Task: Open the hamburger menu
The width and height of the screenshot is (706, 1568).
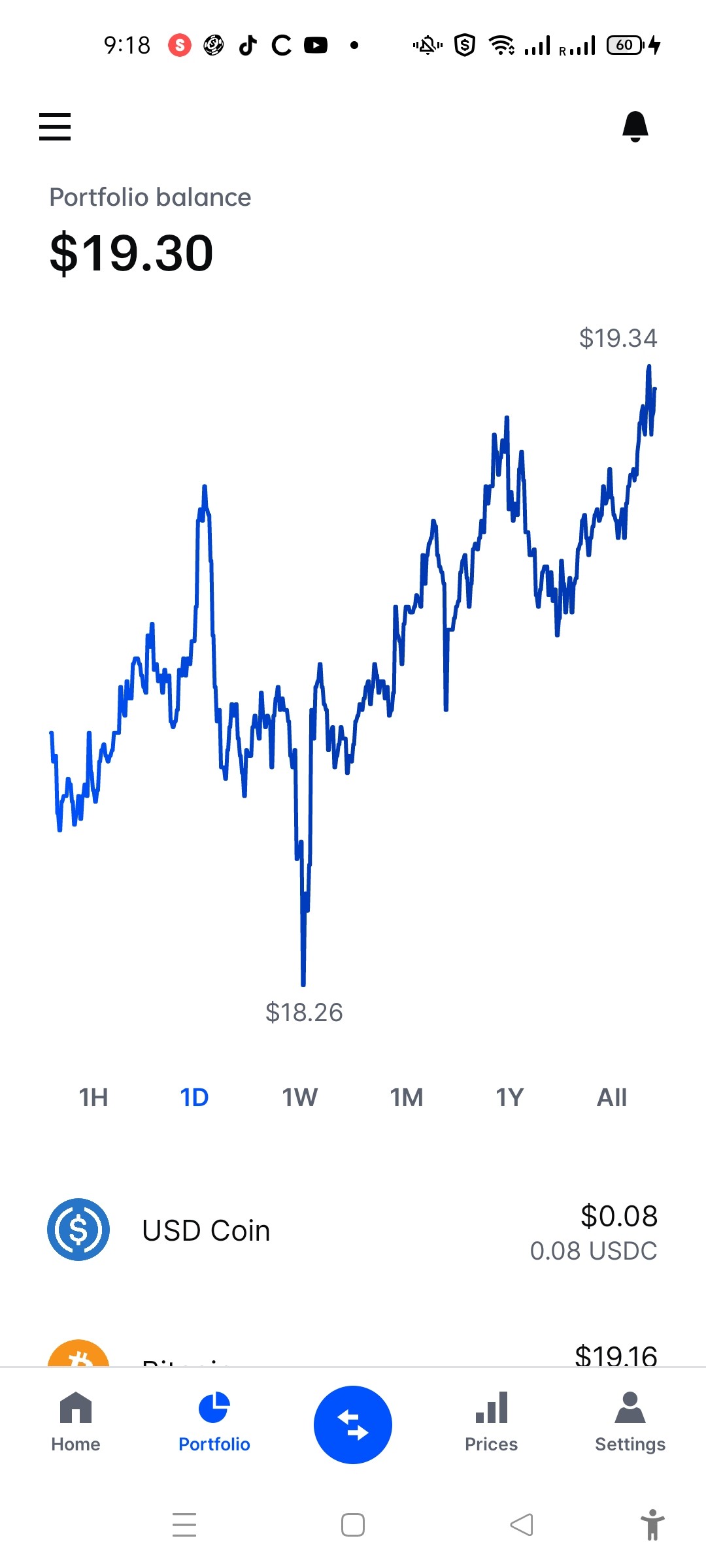Action: pos(55,126)
